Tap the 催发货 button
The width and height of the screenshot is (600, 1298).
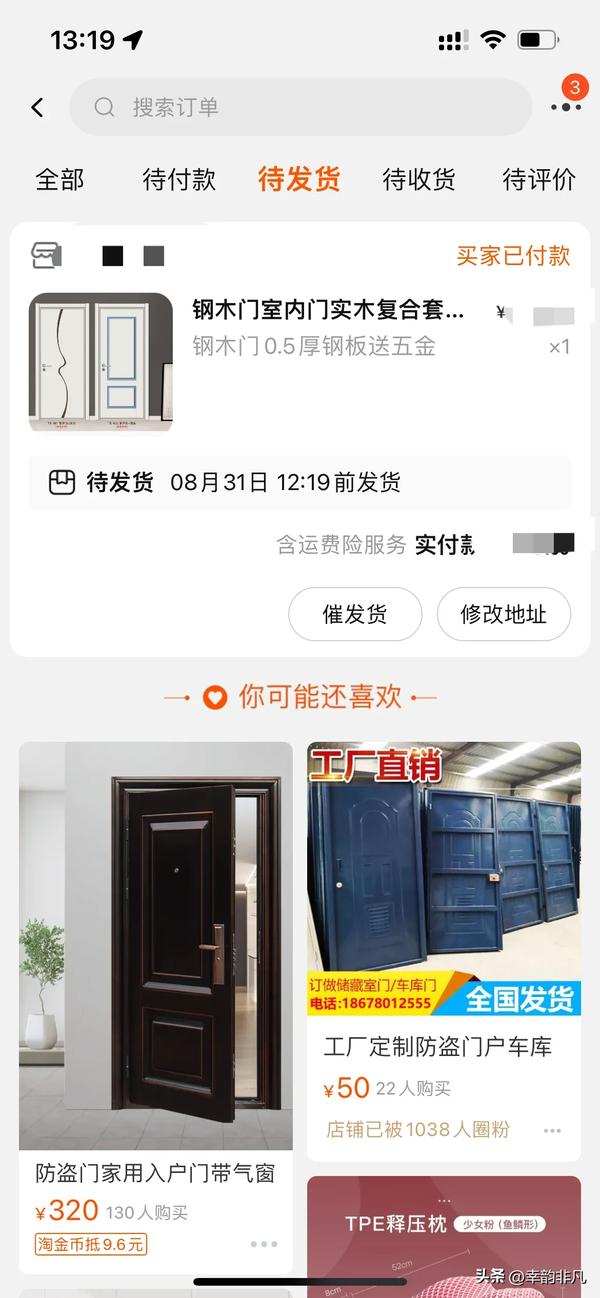[x=355, y=614]
